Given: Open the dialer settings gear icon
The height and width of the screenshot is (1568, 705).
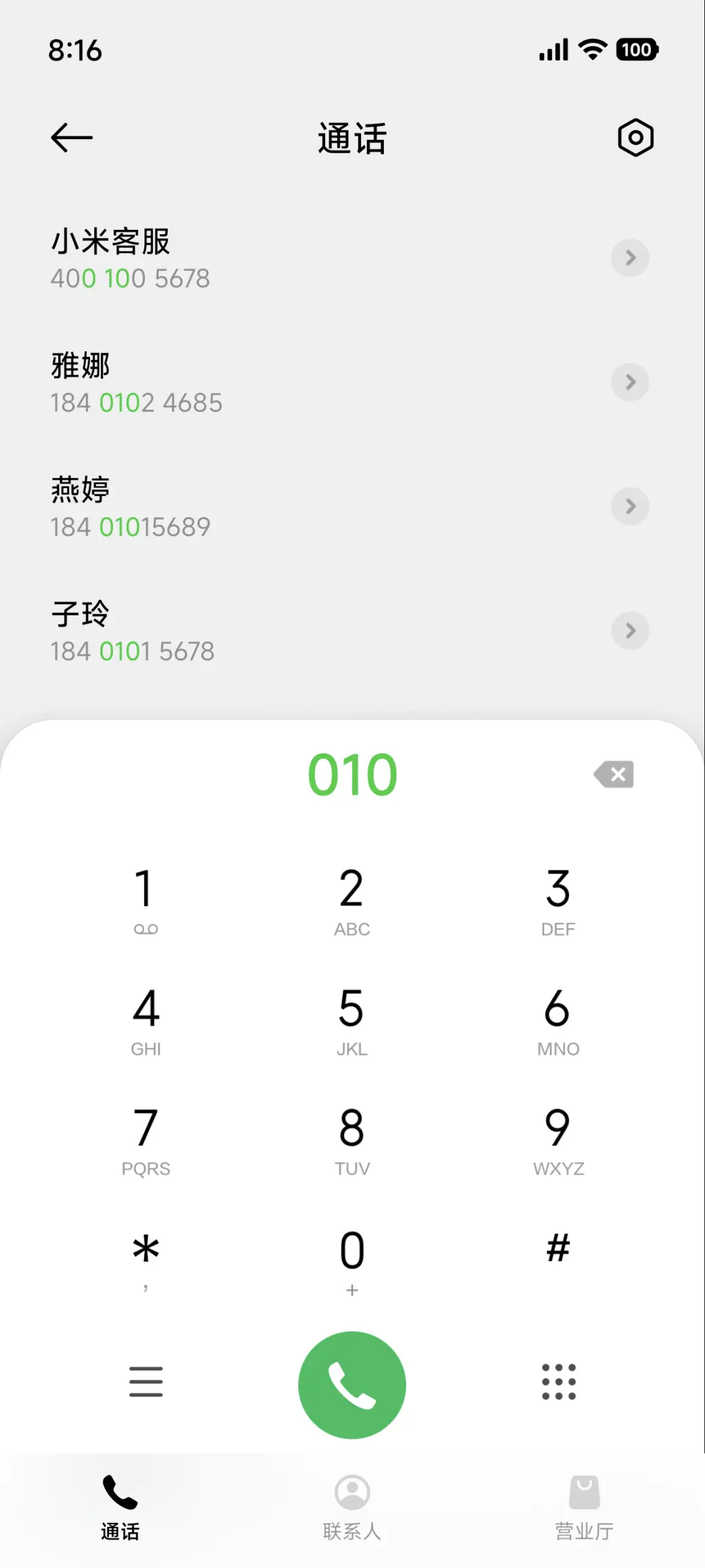Looking at the screenshot, I should tap(634, 138).
